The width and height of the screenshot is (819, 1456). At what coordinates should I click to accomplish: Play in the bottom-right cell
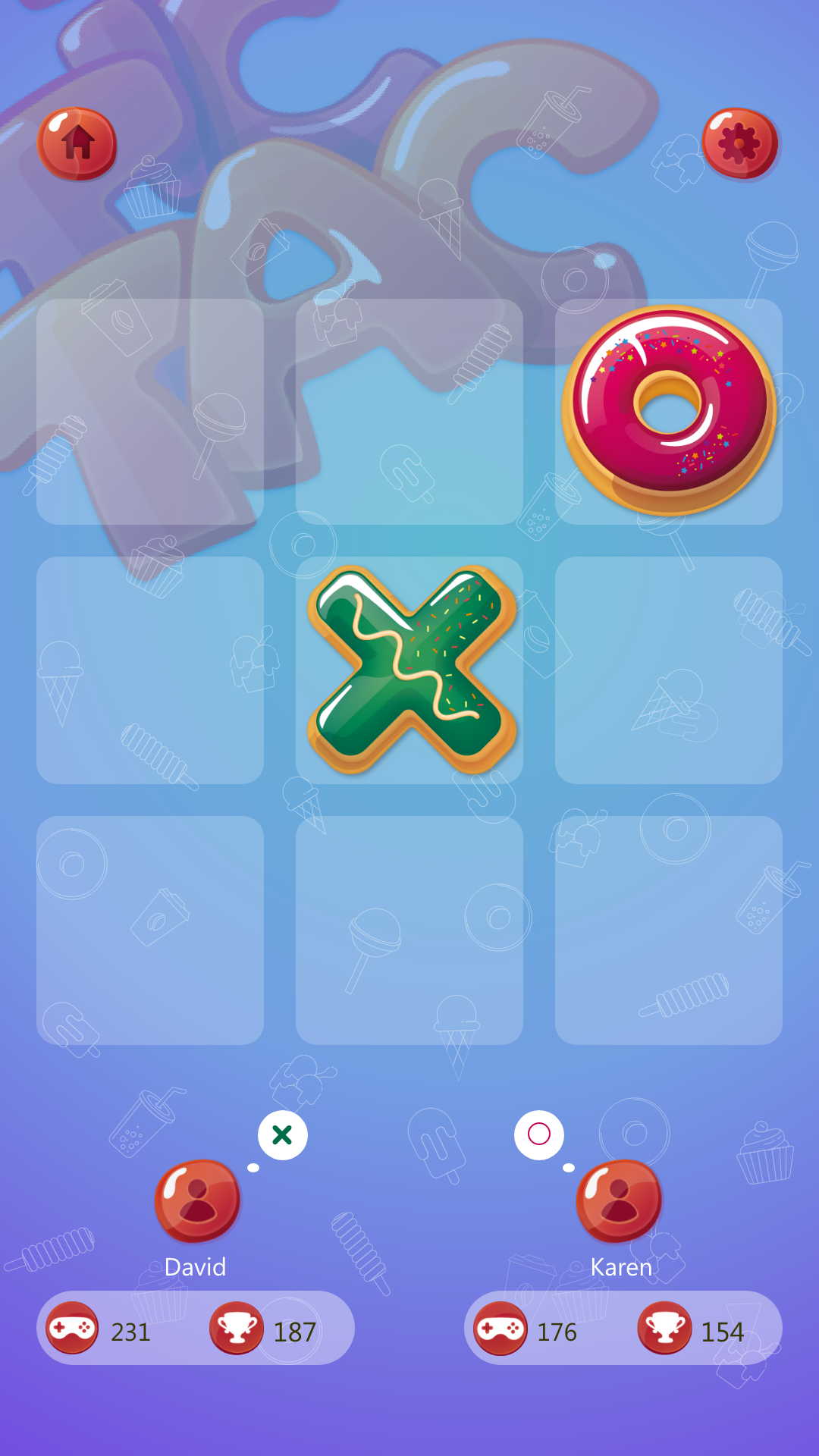[x=669, y=930]
